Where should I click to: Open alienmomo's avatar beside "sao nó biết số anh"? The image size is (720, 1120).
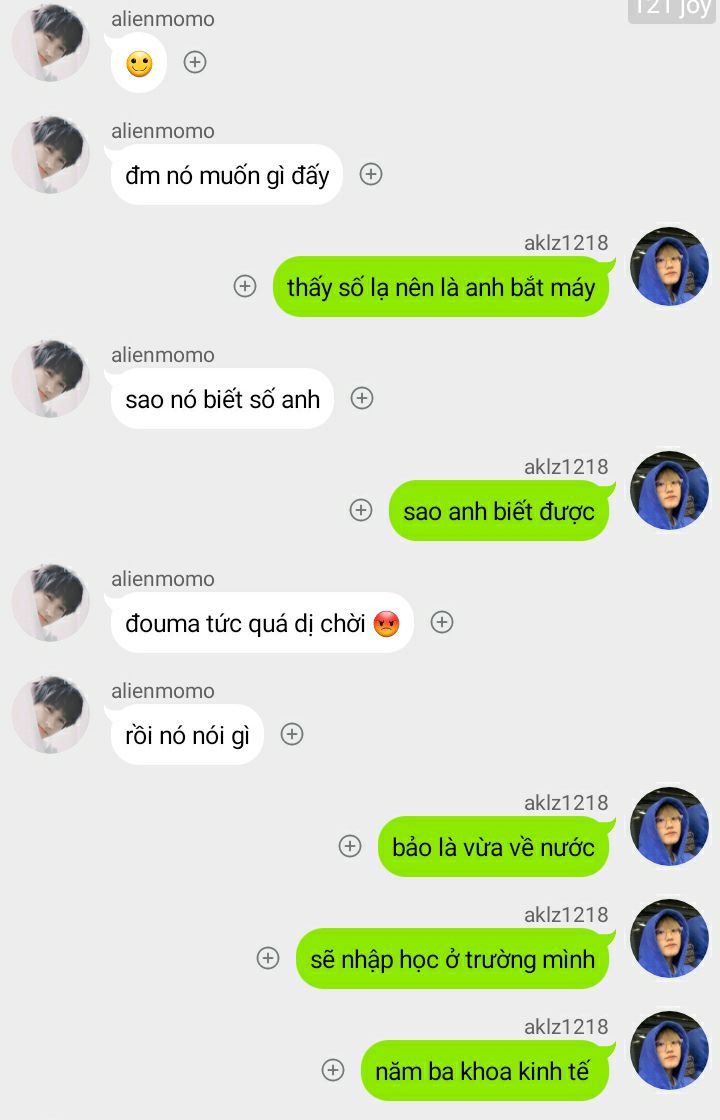[x=50, y=379]
